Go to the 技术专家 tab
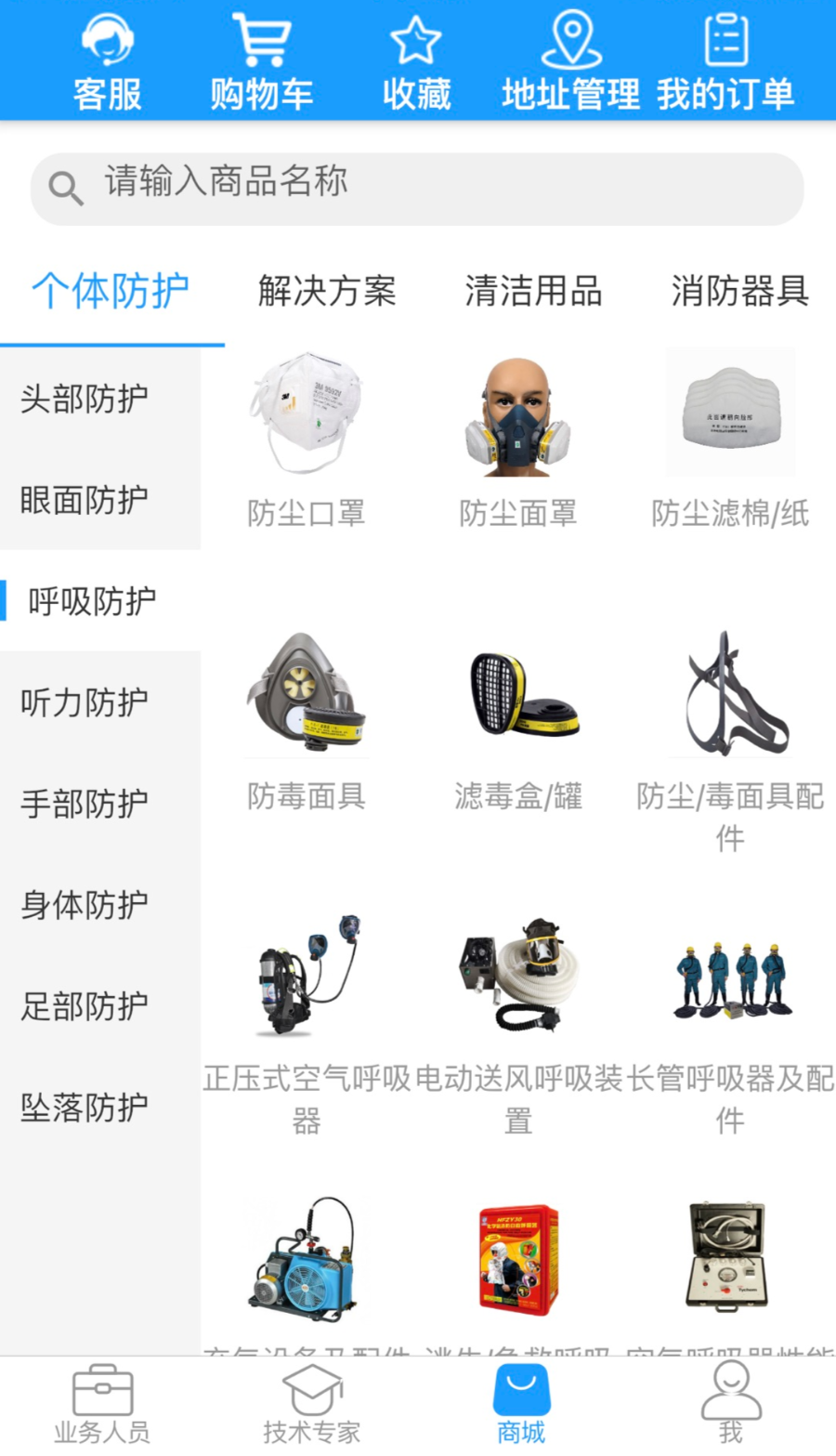Image resolution: width=836 pixels, height=1456 pixels. (x=311, y=1405)
